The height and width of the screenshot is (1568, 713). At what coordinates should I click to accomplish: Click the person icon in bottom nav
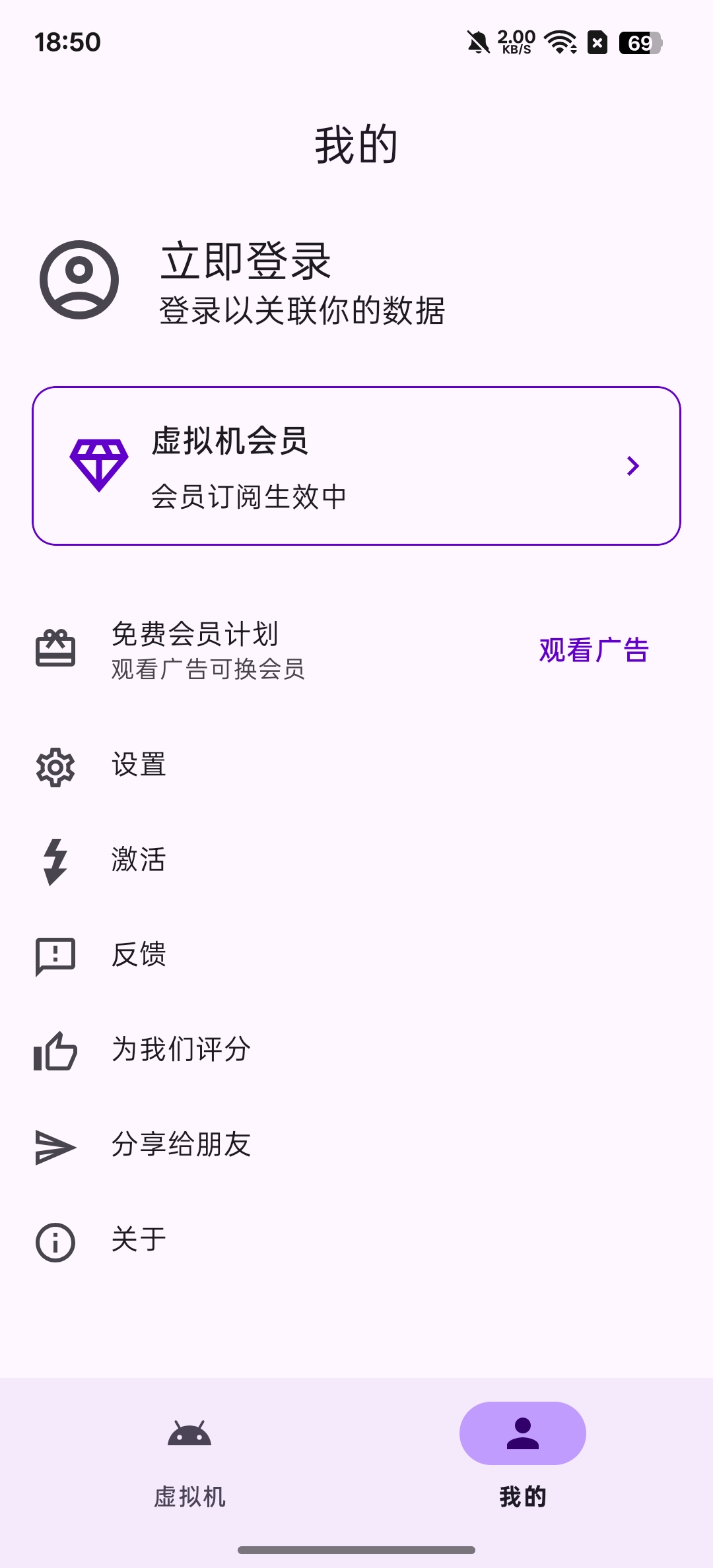(522, 1432)
